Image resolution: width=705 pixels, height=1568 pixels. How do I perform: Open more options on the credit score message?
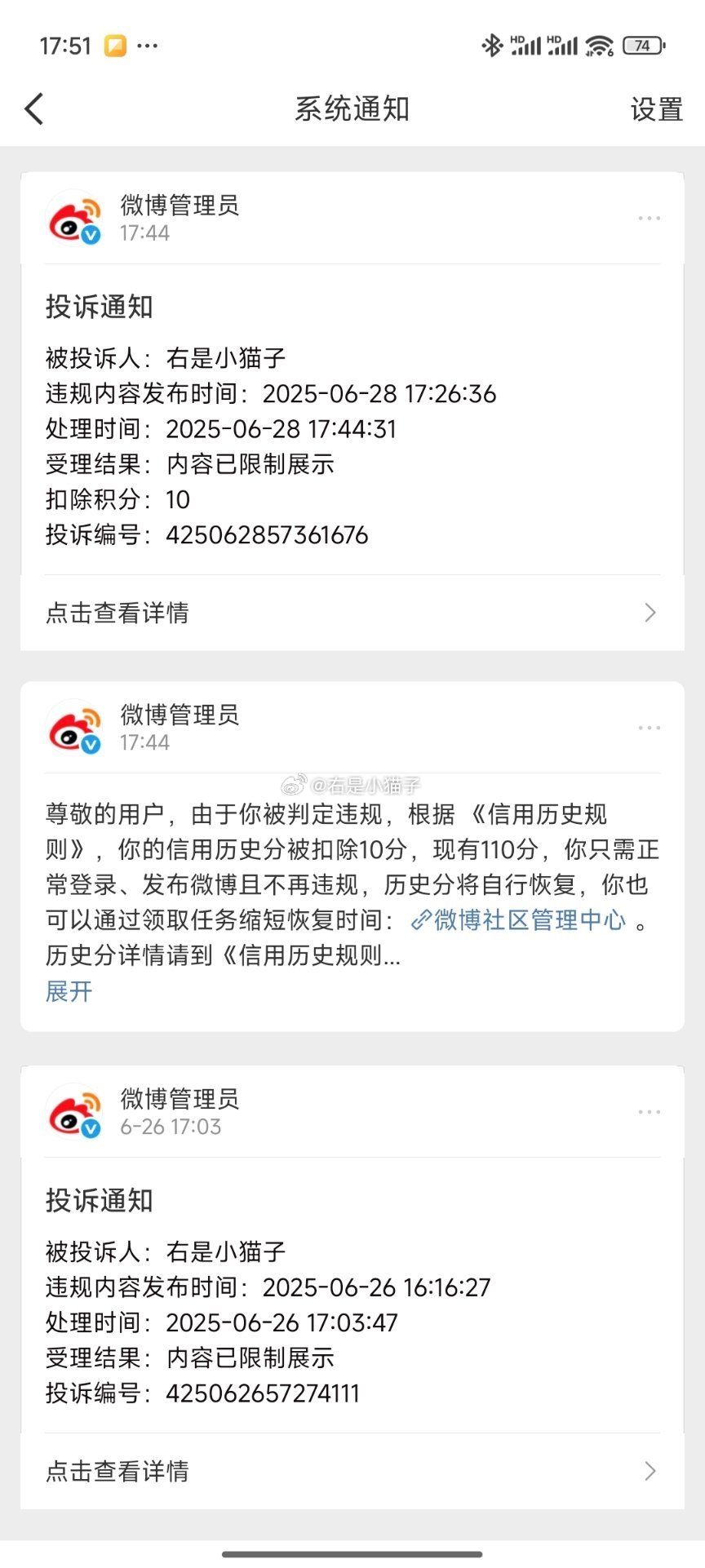click(x=650, y=728)
